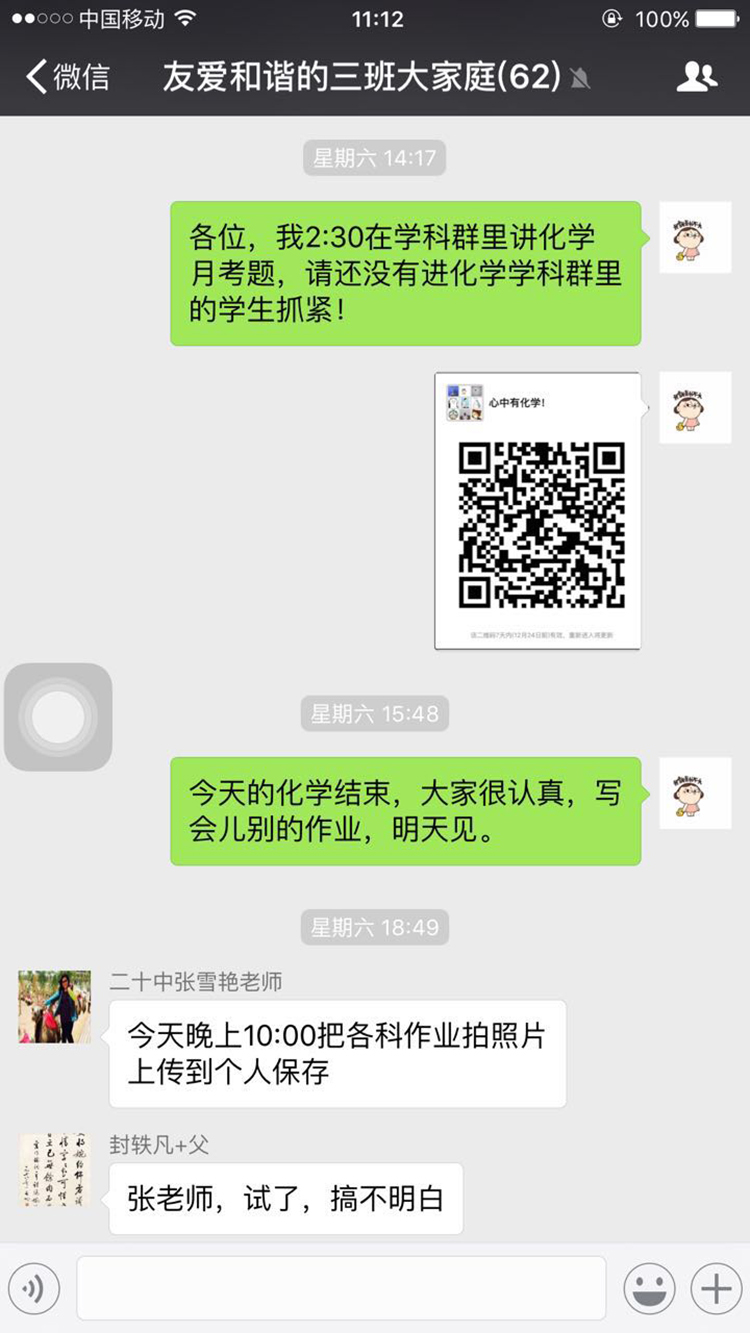750x1333 pixels.
Task: Open the plus attachments menu
Action: pyautogui.click(x=716, y=1290)
